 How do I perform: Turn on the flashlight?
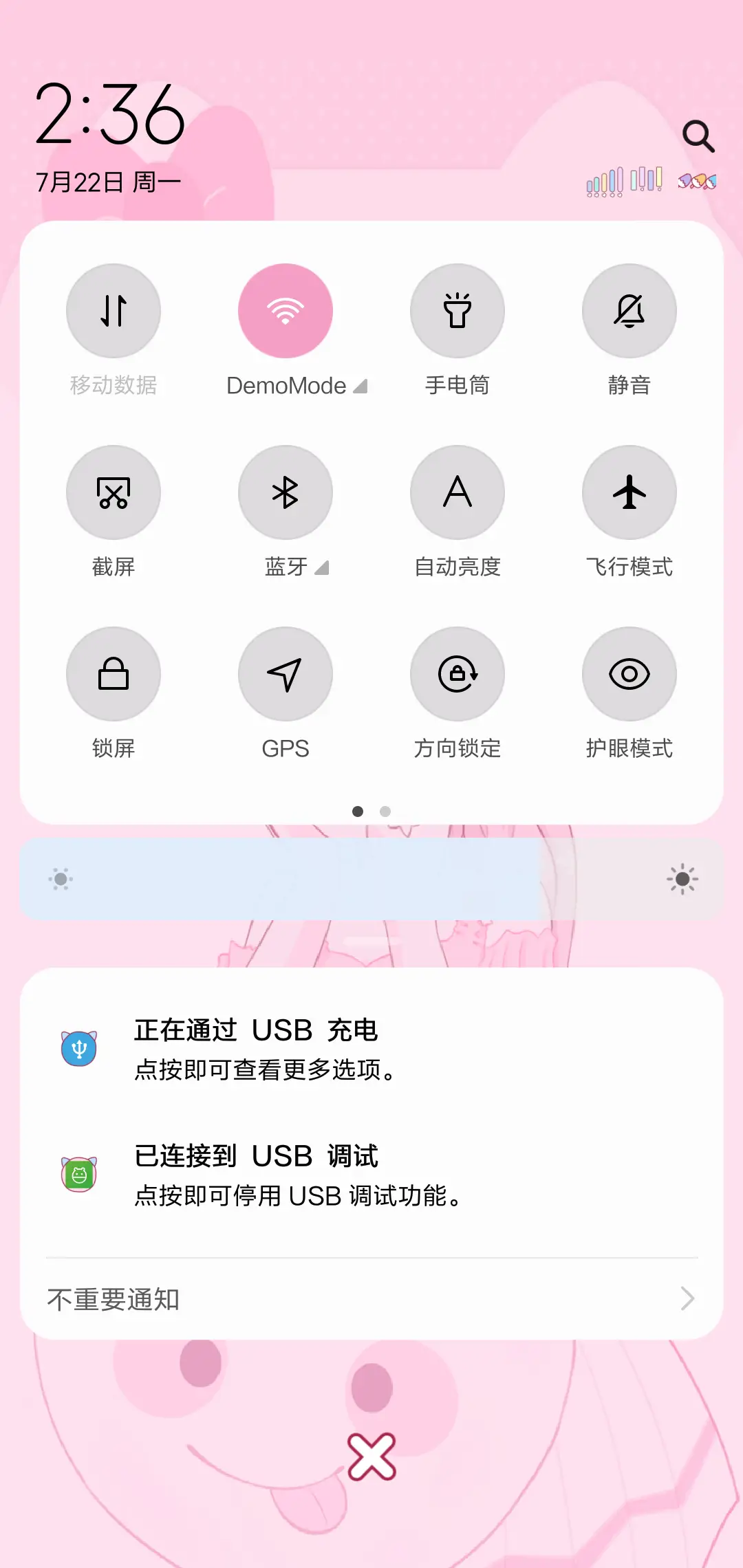457,311
